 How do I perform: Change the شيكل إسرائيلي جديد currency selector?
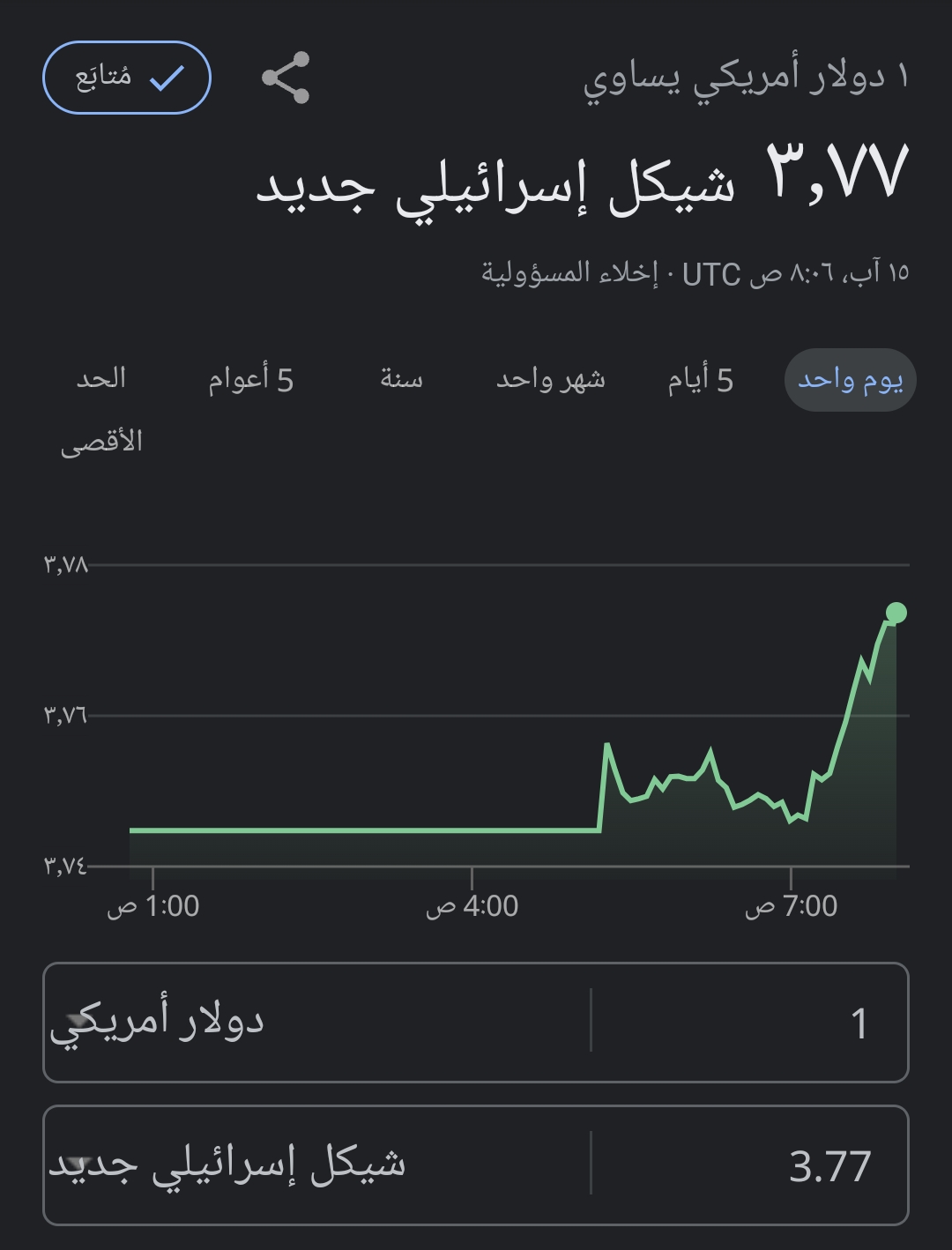point(317,1165)
